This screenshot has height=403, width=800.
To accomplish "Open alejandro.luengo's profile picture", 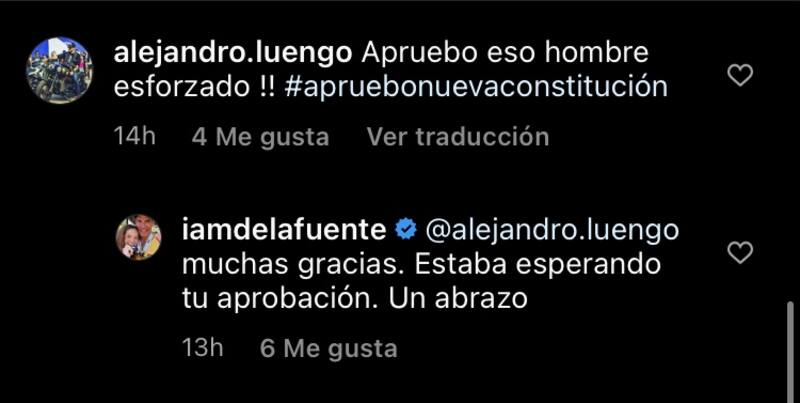I will coord(59,71).
